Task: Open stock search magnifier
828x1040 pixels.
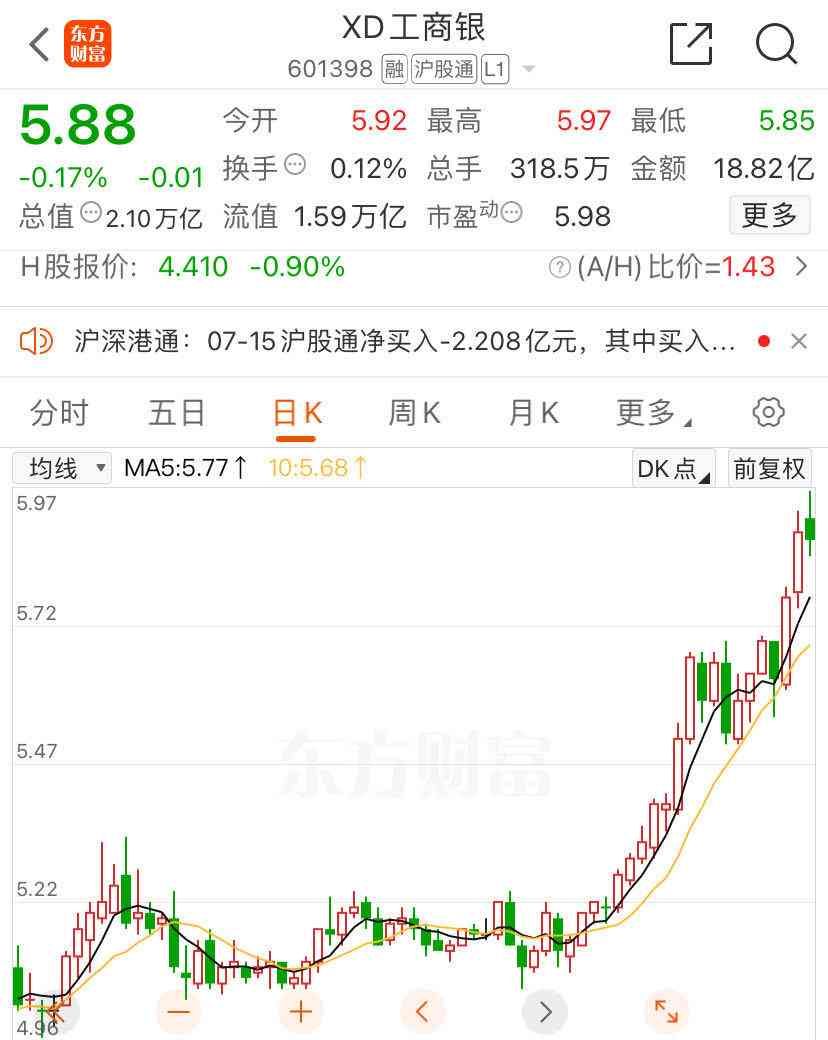Action: point(776,44)
